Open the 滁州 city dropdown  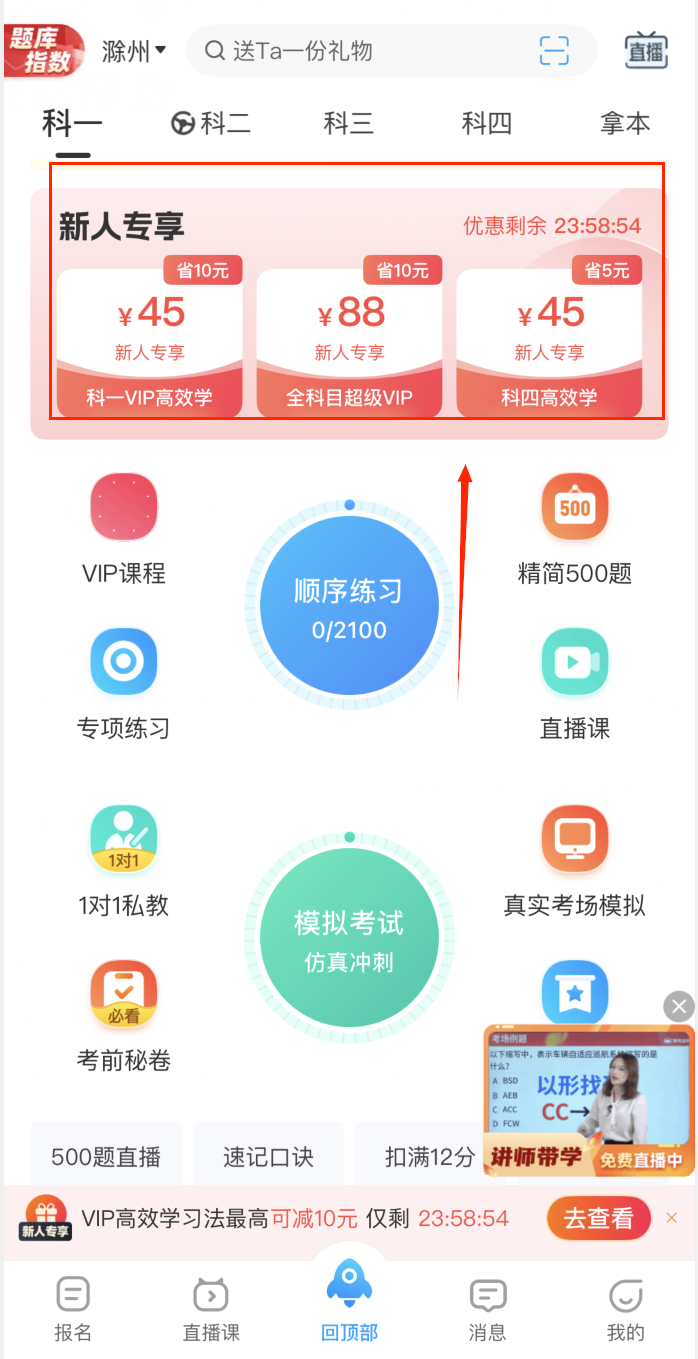(x=134, y=51)
